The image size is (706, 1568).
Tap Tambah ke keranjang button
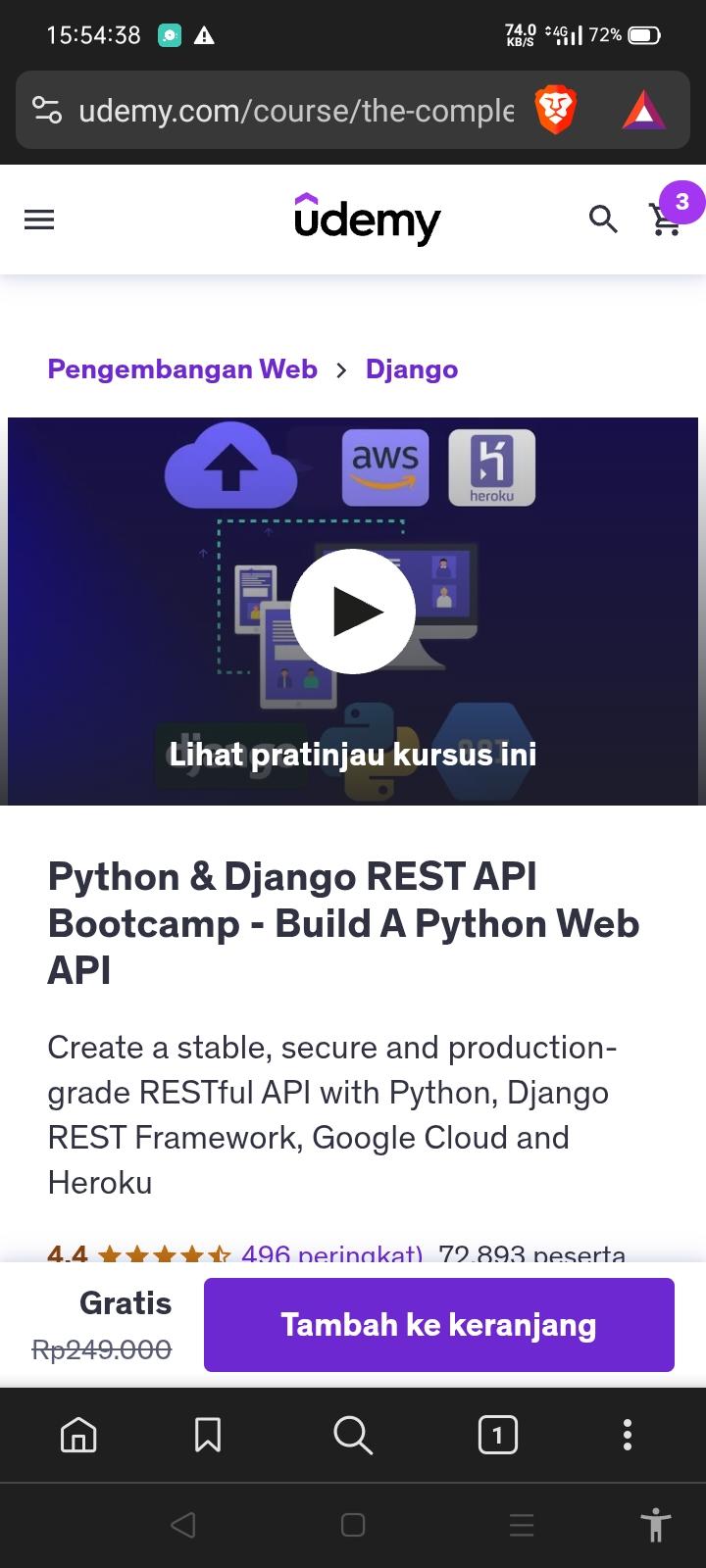tap(438, 1325)
